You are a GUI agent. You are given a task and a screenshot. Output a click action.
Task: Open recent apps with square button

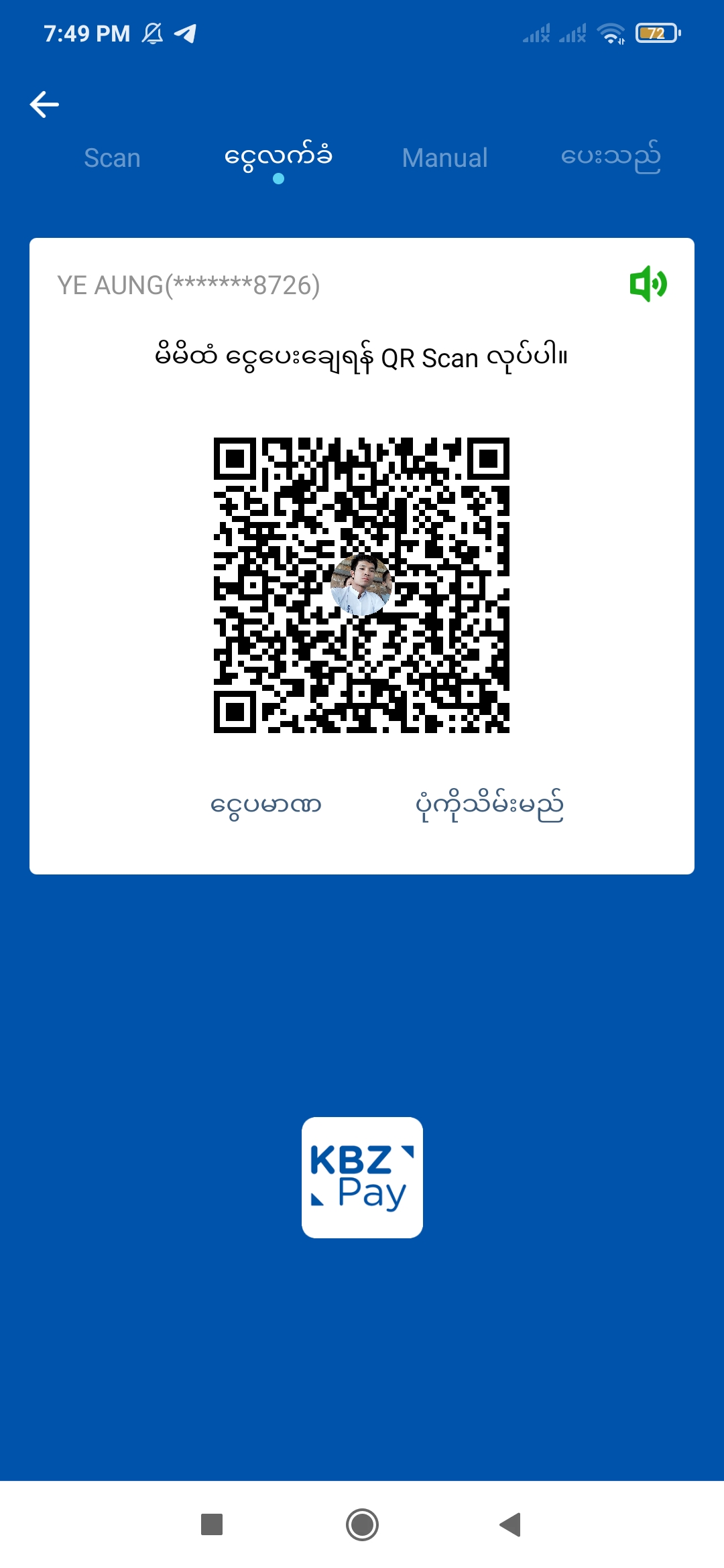pyautogui.click(x=212, y=1524)
